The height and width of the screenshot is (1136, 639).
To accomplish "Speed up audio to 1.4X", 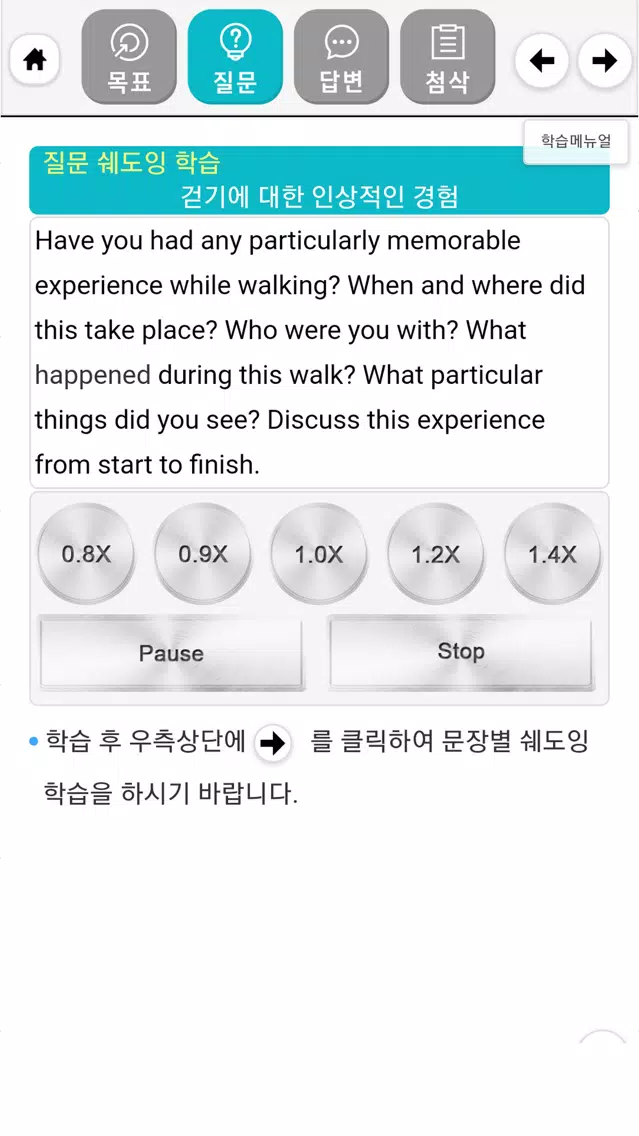I will point(552,554).
